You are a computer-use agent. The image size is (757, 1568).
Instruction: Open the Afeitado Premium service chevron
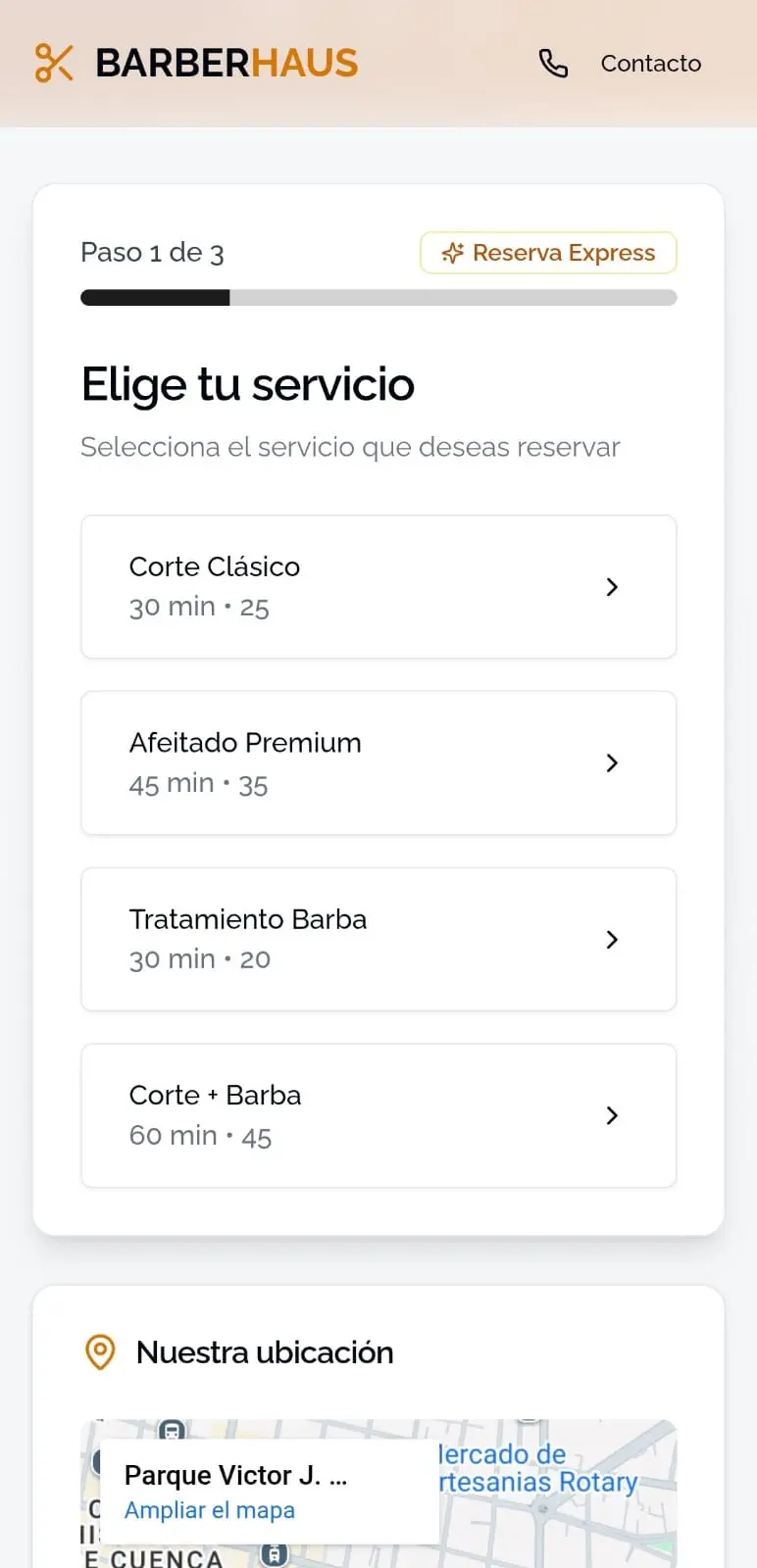coord(612,763)
